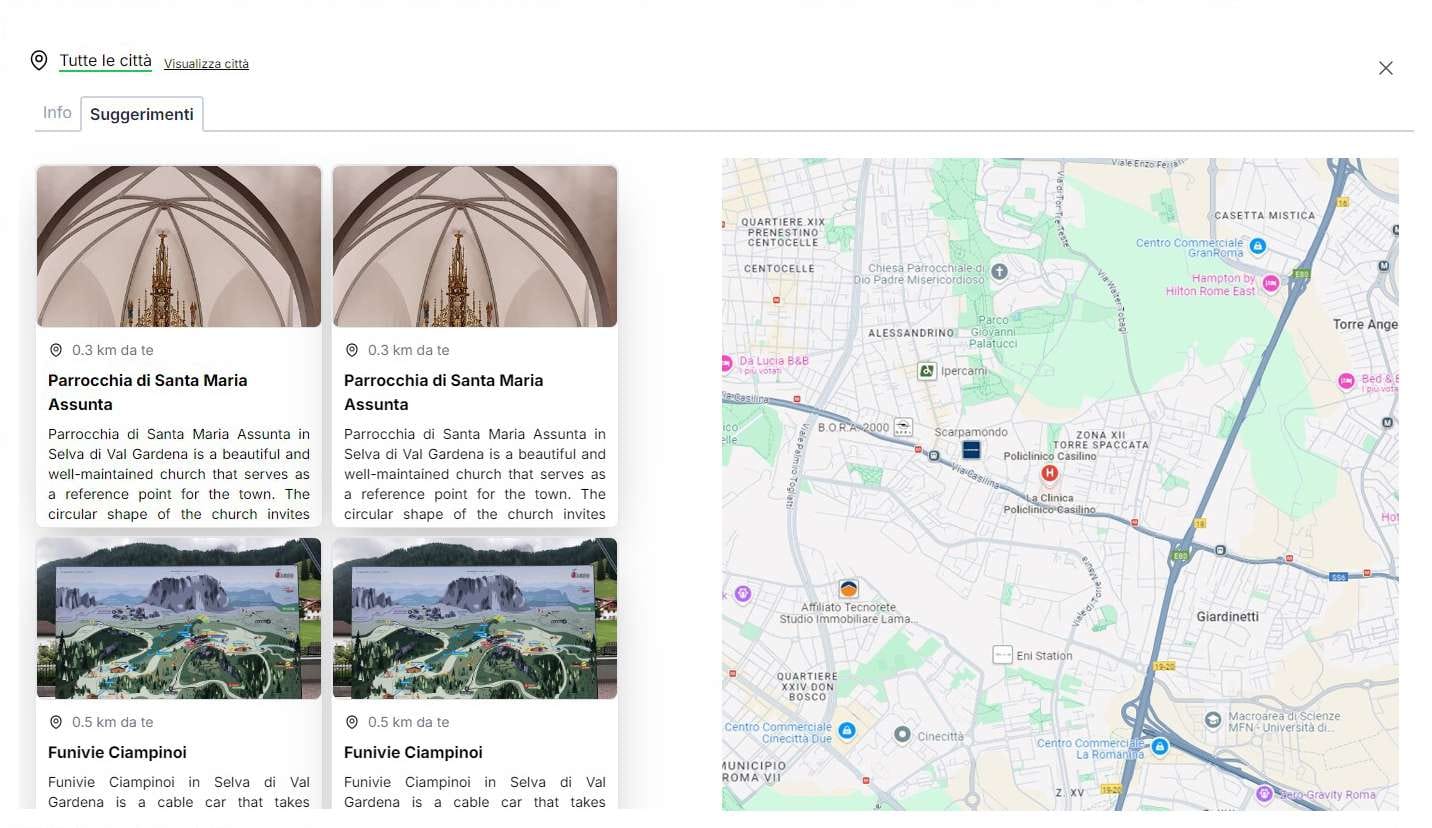Tap the Eni Station marker on the map
Screen dimensions: 1432x828
coord(1003,655)
